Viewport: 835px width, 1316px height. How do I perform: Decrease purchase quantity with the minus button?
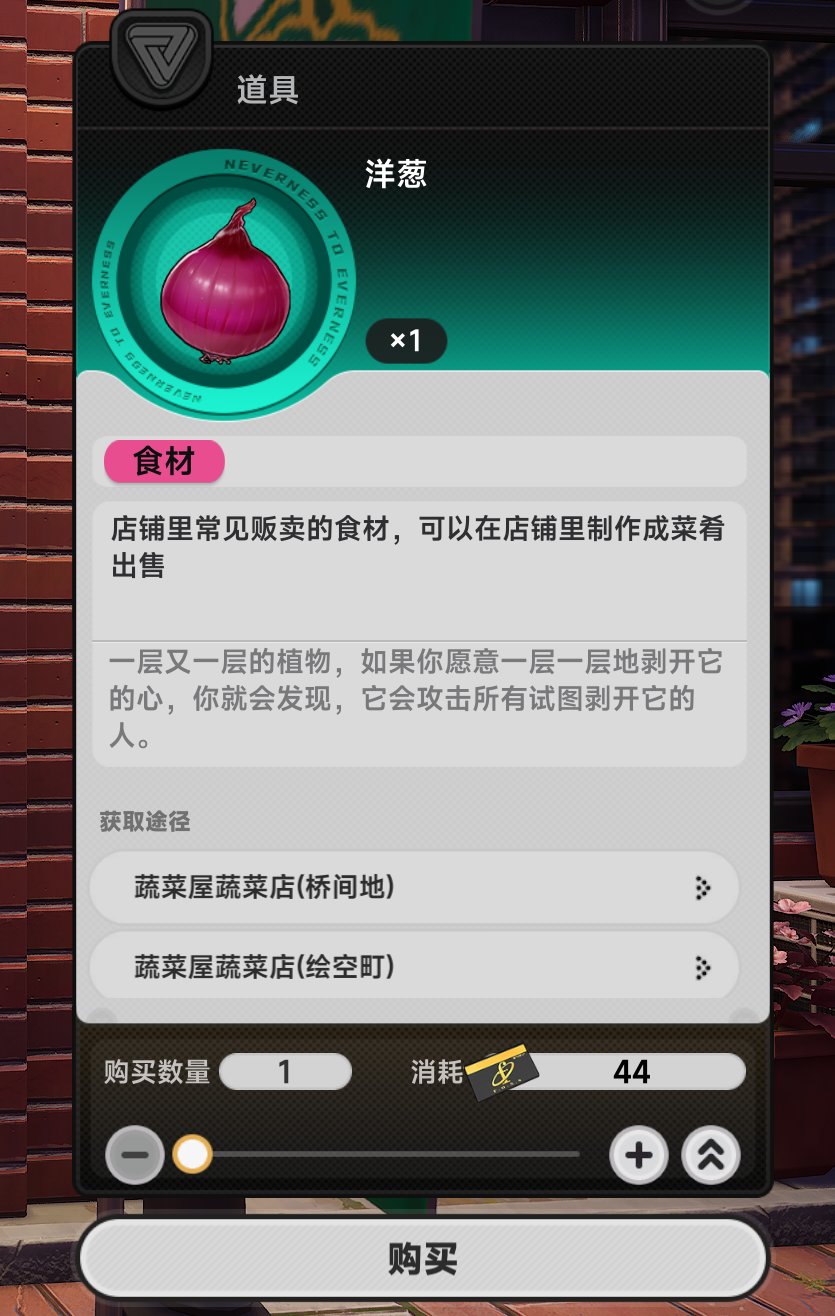click(x=135, y=1155)
